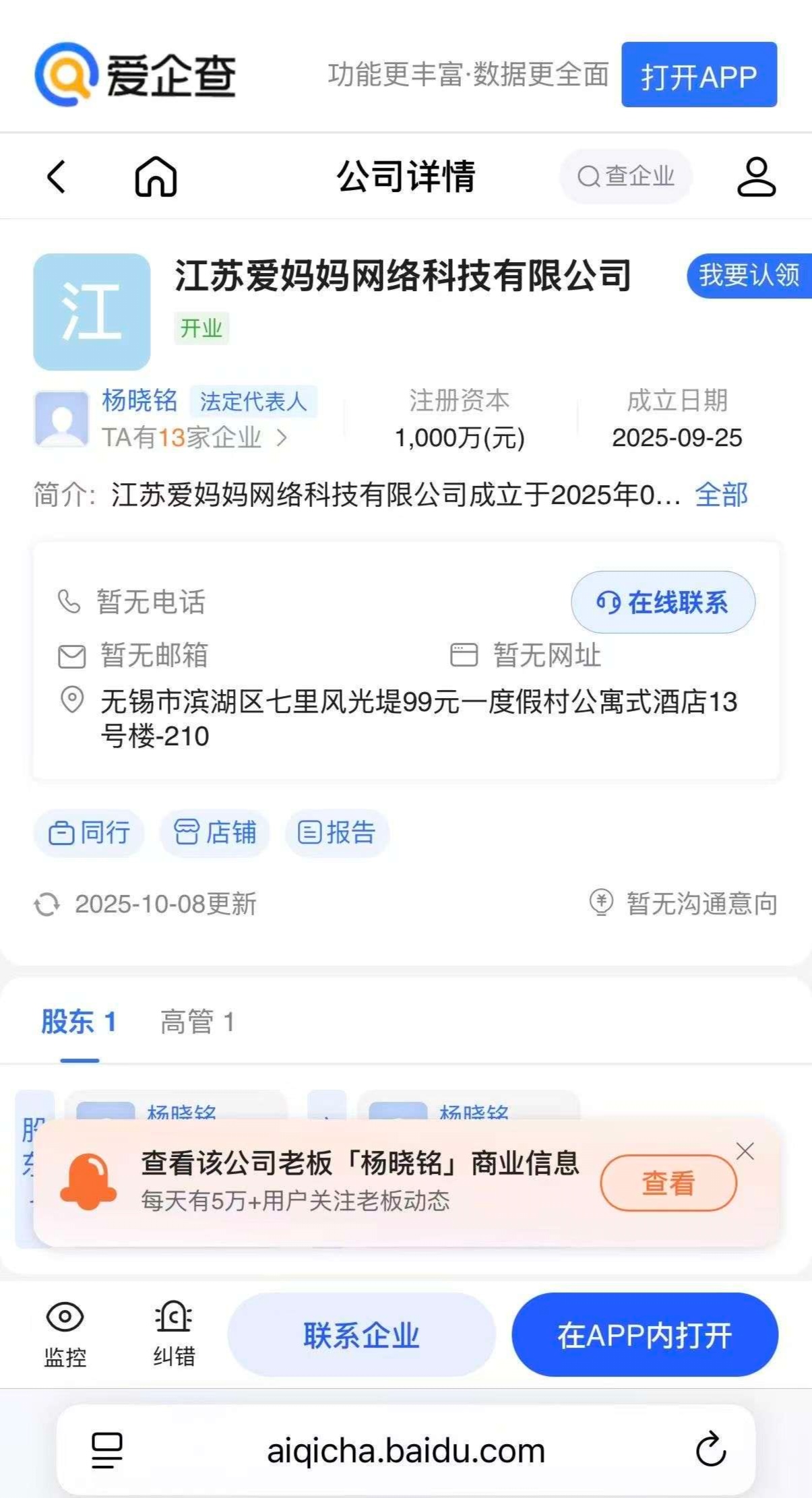Start a chat with 在线联系
The image size is (812, 1498).
point(663,602)
